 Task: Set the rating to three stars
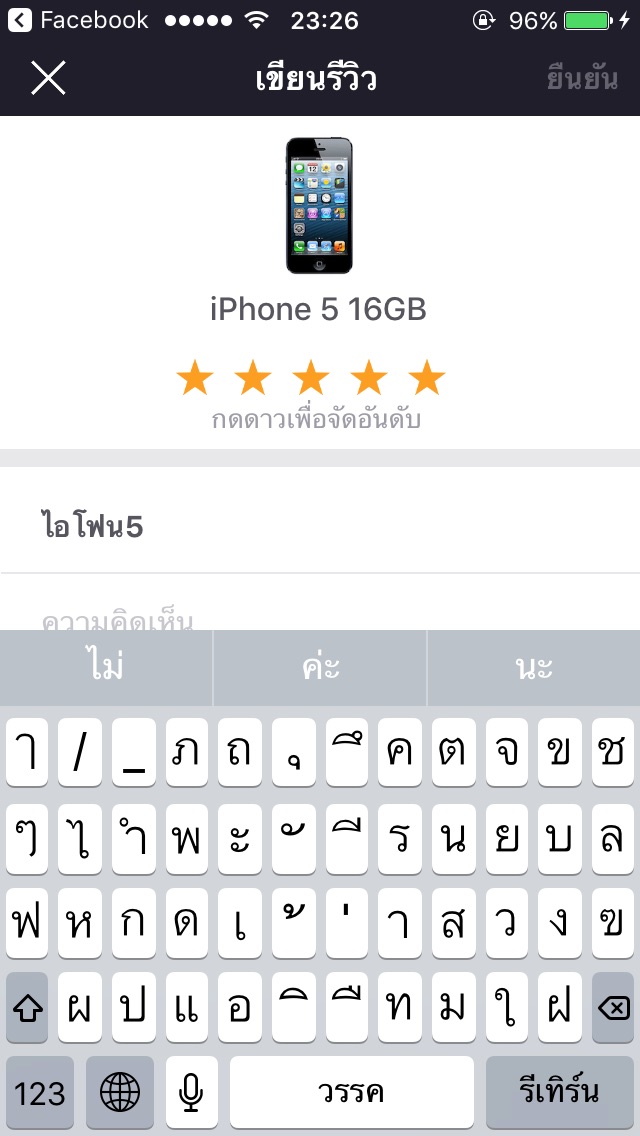pyautogui.click(x=311, y=379)
